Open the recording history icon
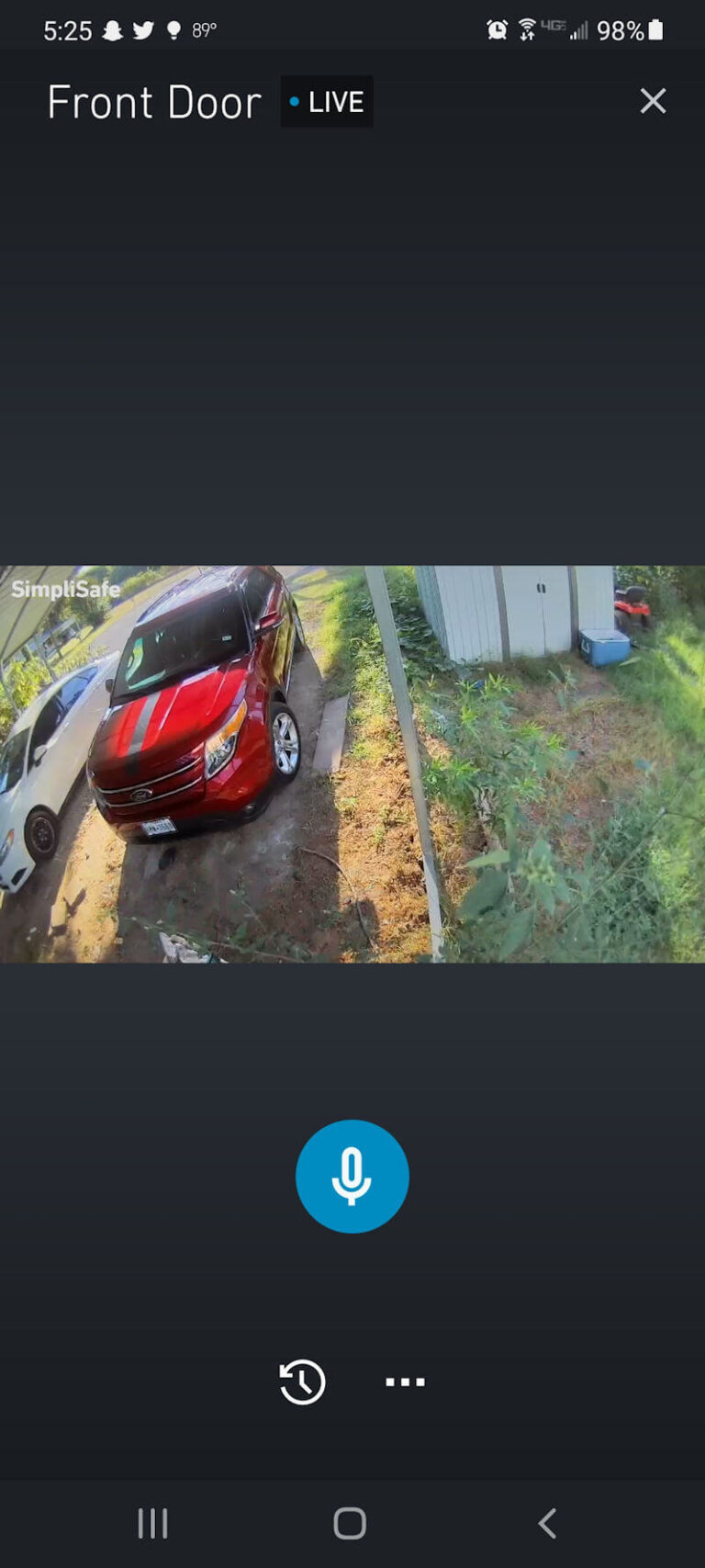This screenshot has height=1568, width=705. pos(302,1382)
